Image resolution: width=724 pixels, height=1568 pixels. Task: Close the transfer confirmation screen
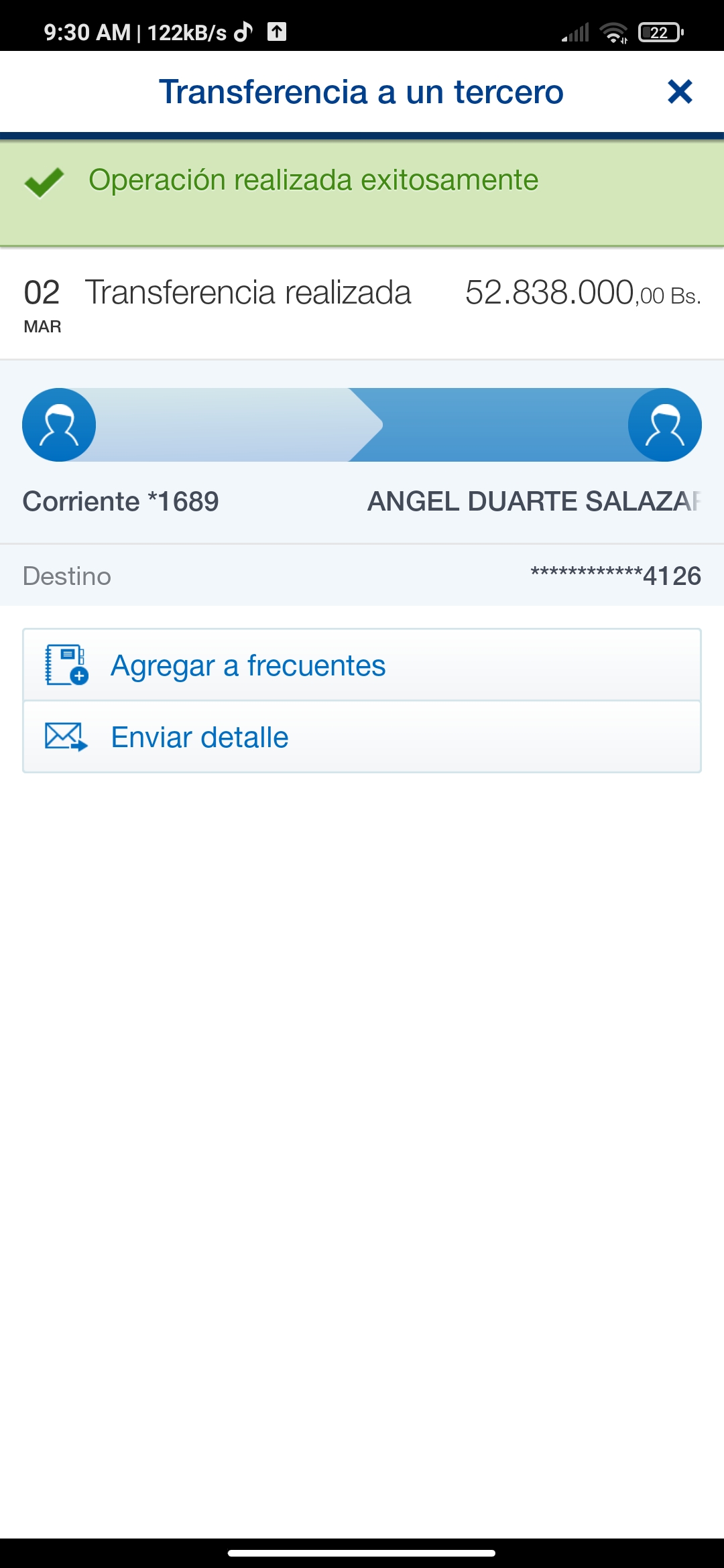(679, 92)
